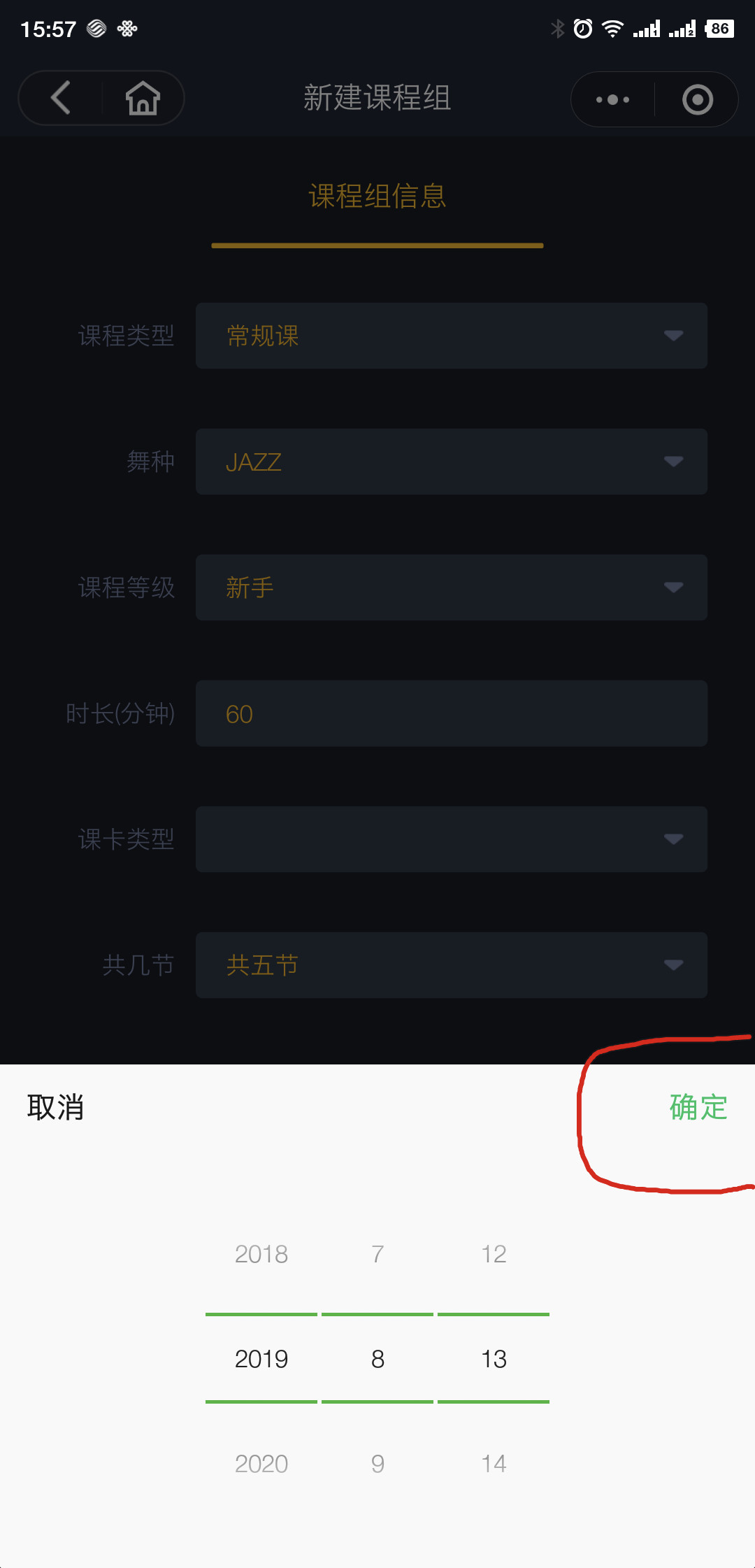Edit the 时长(分钟) field
Screen dimensions: 755x1568
452,713
